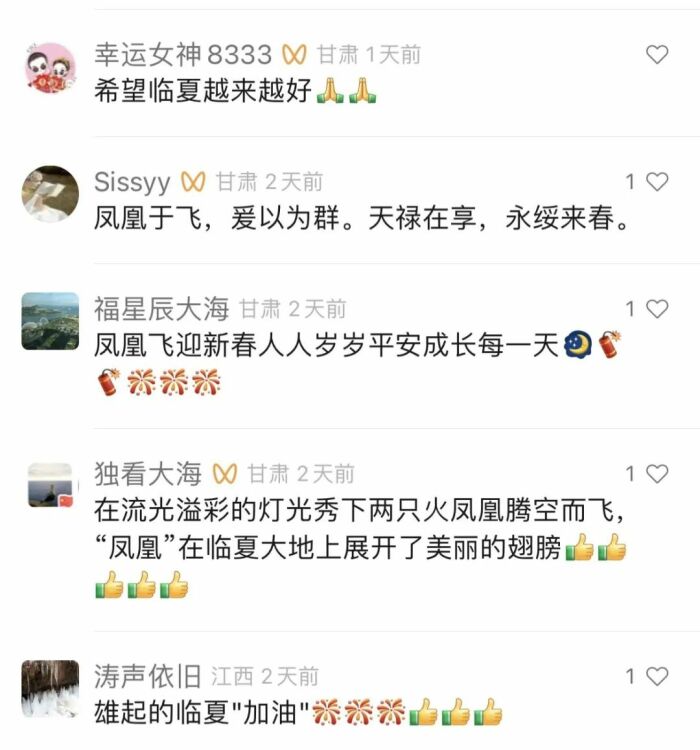Like the comment by 涛声依旧
The image size is (700, 750).
point(657,677)
